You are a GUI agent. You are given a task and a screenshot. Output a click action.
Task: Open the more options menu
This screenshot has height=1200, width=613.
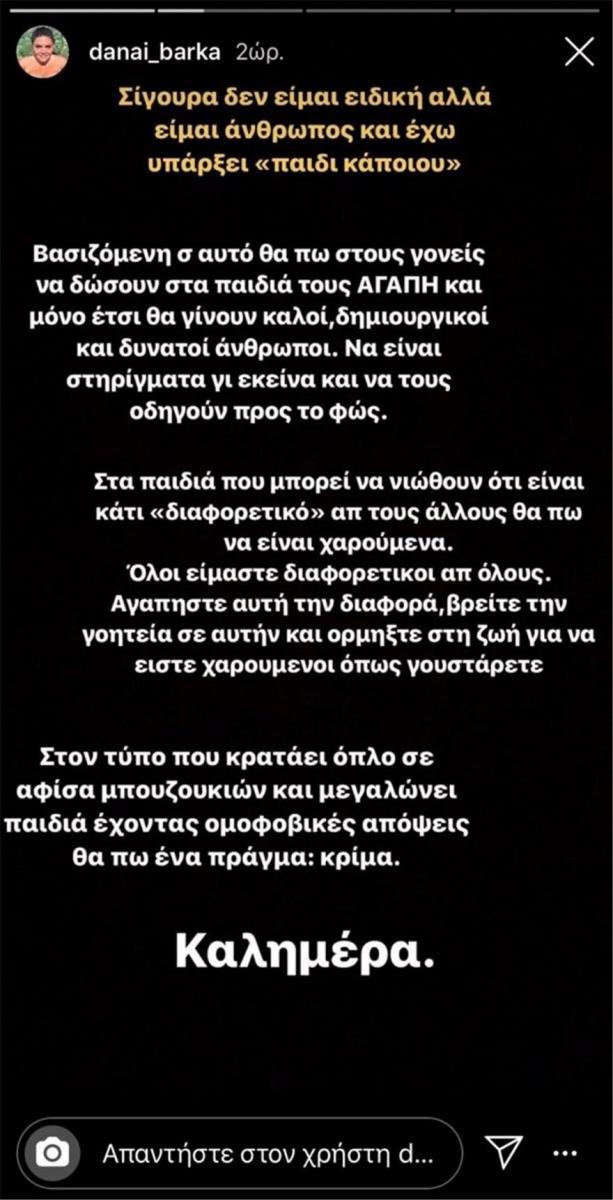pos(566,1152)
